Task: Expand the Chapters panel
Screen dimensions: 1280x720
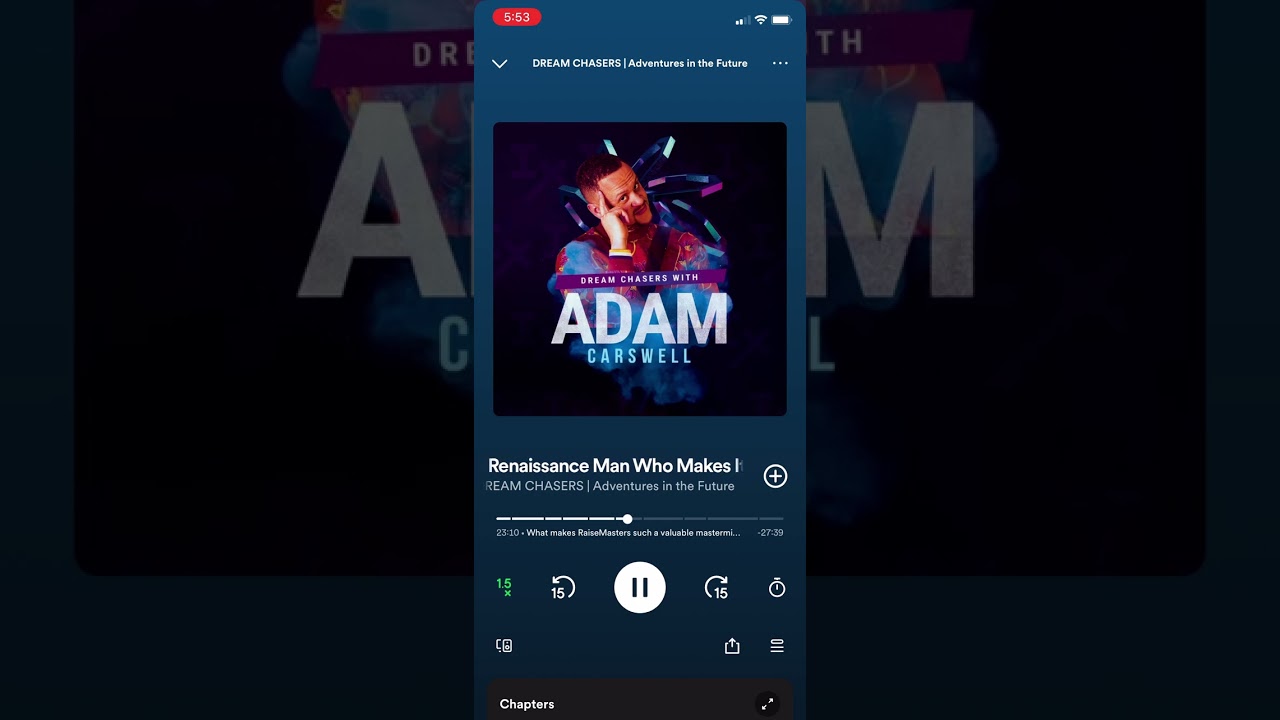Action: pyautogui.click(x=767, y=704)
